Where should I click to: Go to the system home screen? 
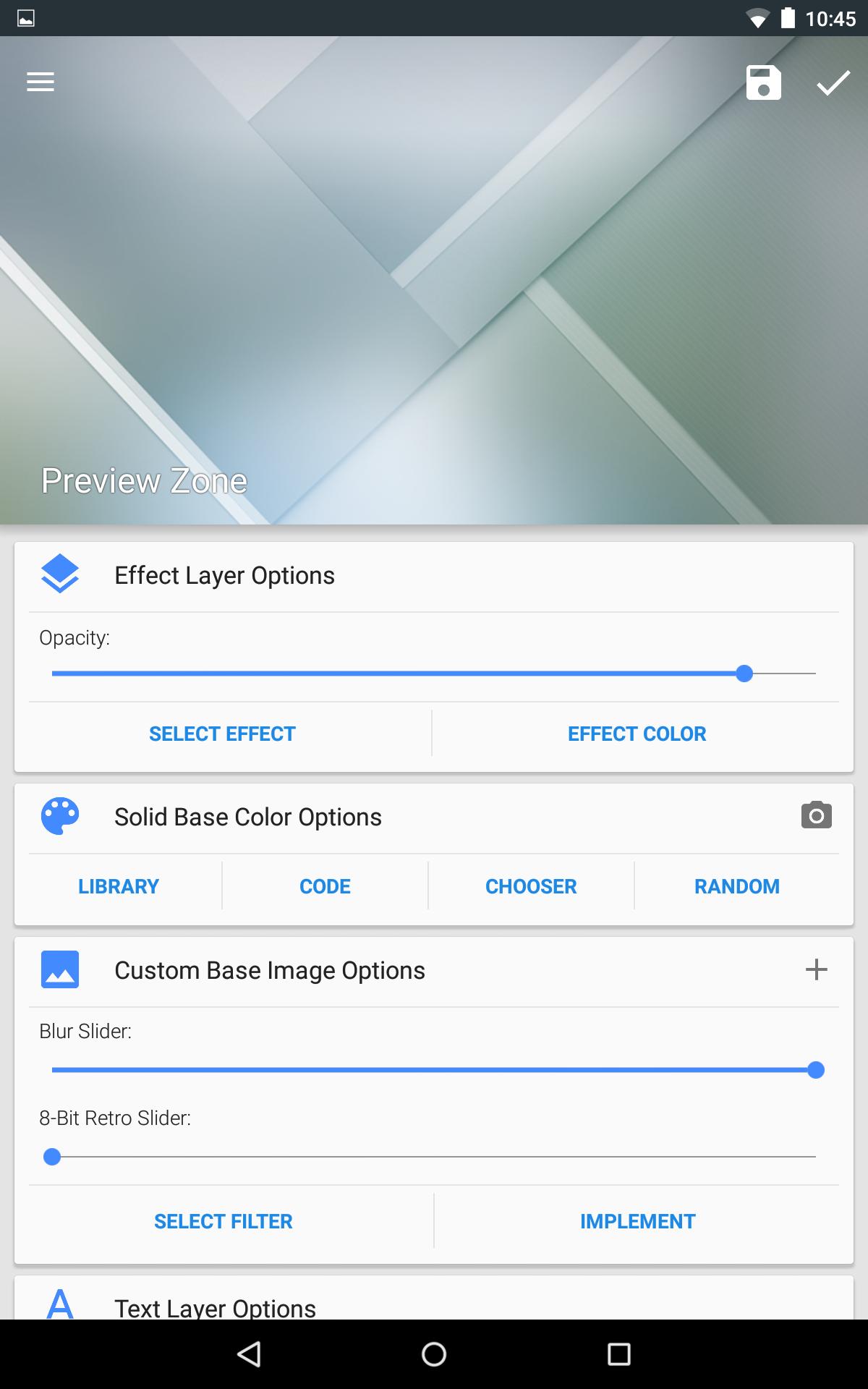point(434,1354)
